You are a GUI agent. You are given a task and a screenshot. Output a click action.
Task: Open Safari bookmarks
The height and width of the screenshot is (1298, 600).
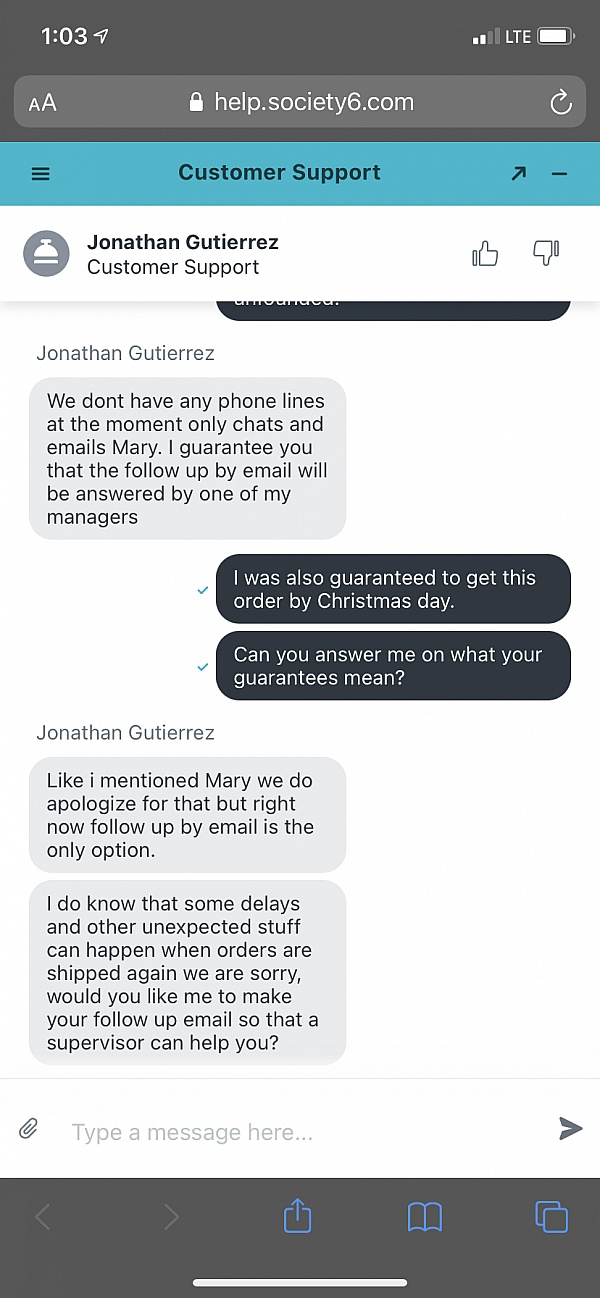click(425, 1216)
